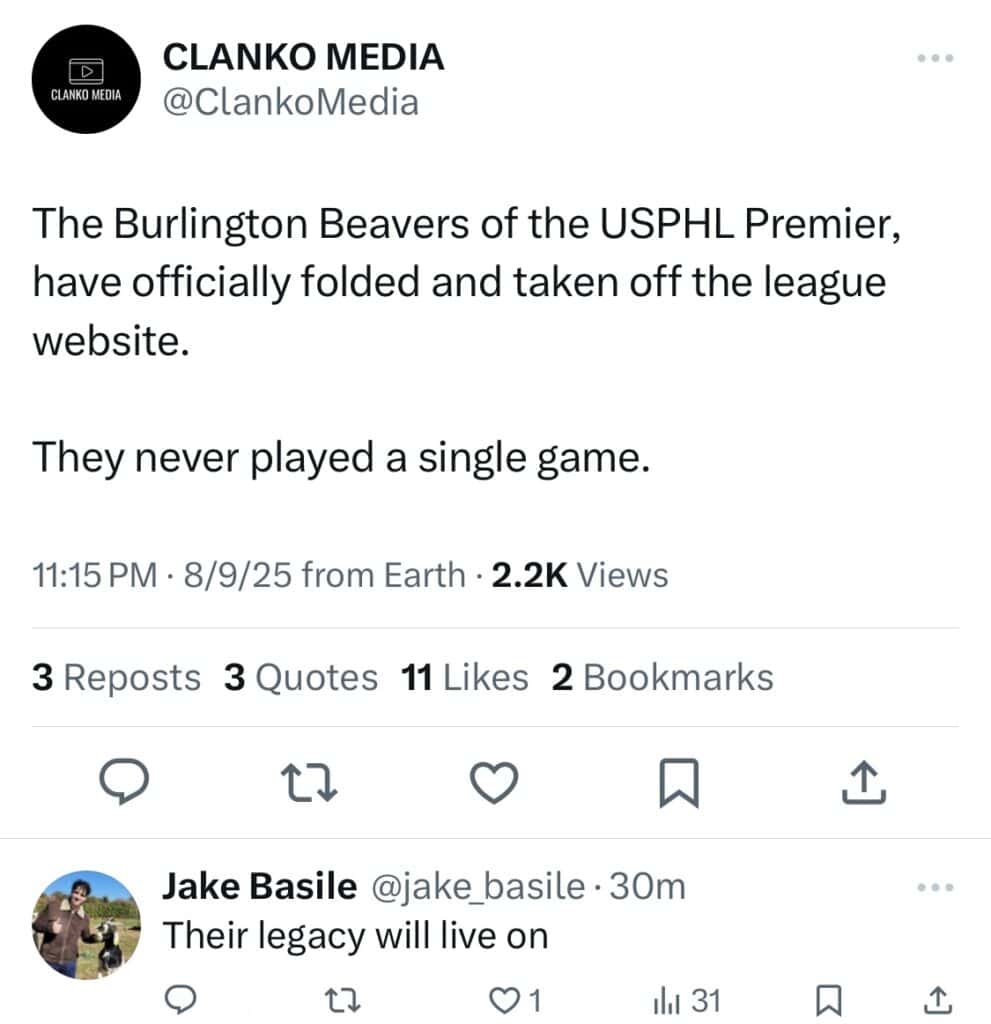This screenshot has width=991, height=1024.
Task: Bookmark Jake Basile's reply
Action: [x=828, y=999]
